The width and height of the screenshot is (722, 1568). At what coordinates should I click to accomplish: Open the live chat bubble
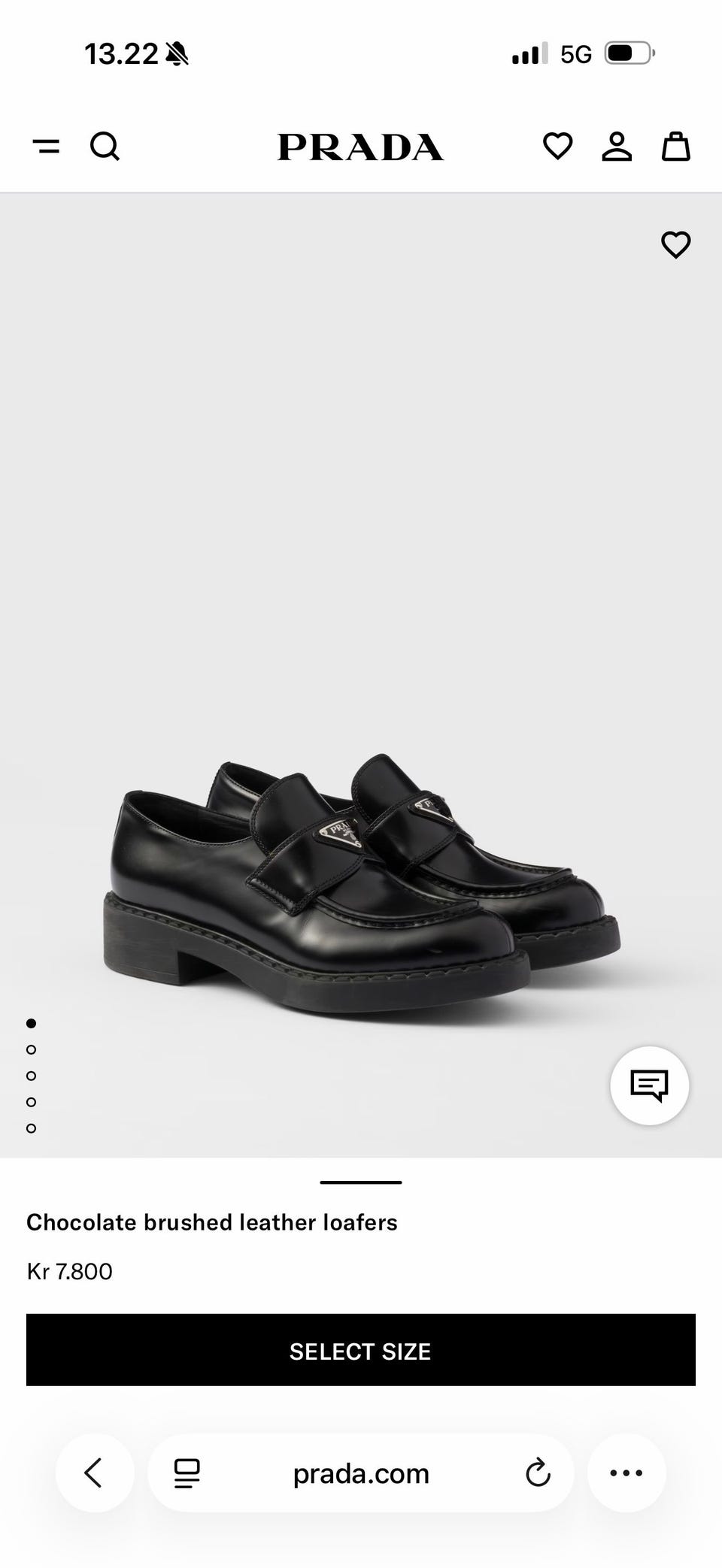[650, 1085]
